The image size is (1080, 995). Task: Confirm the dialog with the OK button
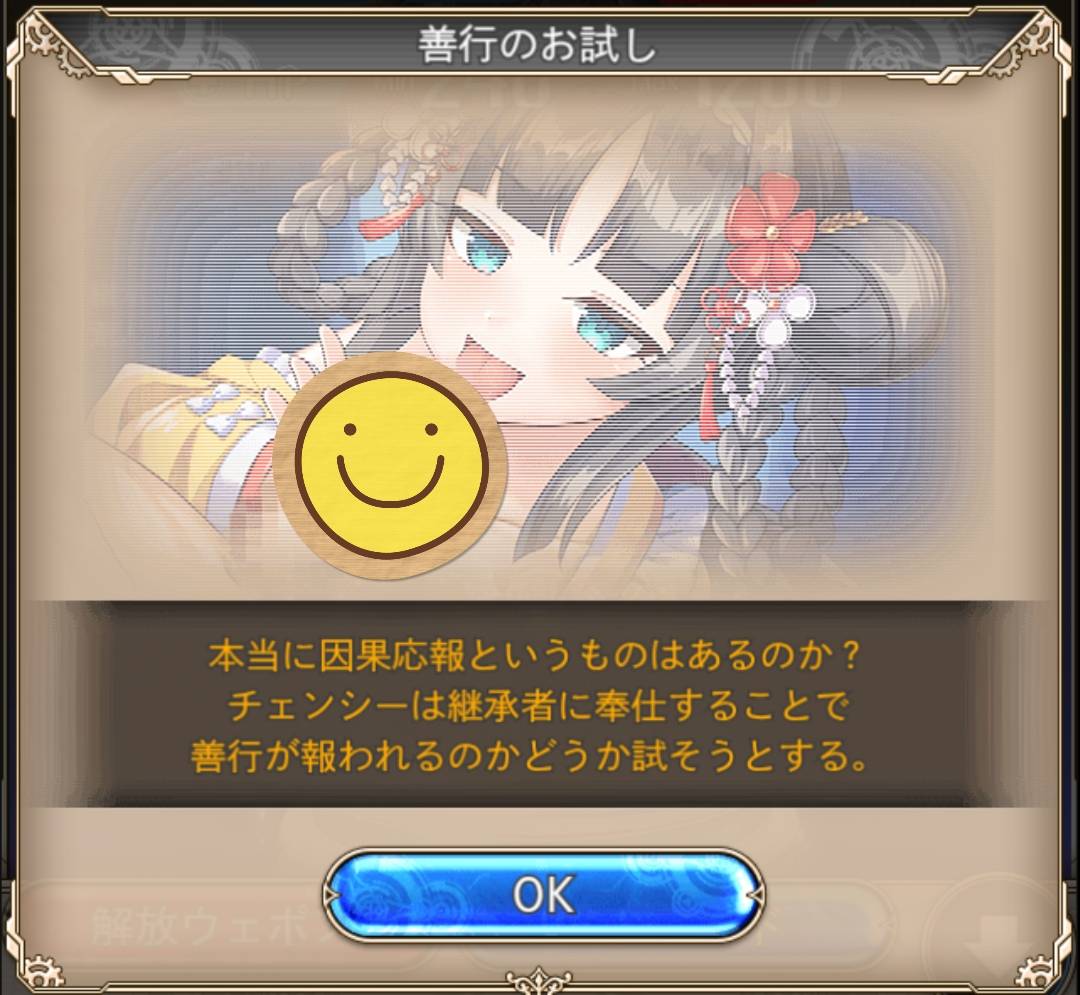tap(543, 893)
